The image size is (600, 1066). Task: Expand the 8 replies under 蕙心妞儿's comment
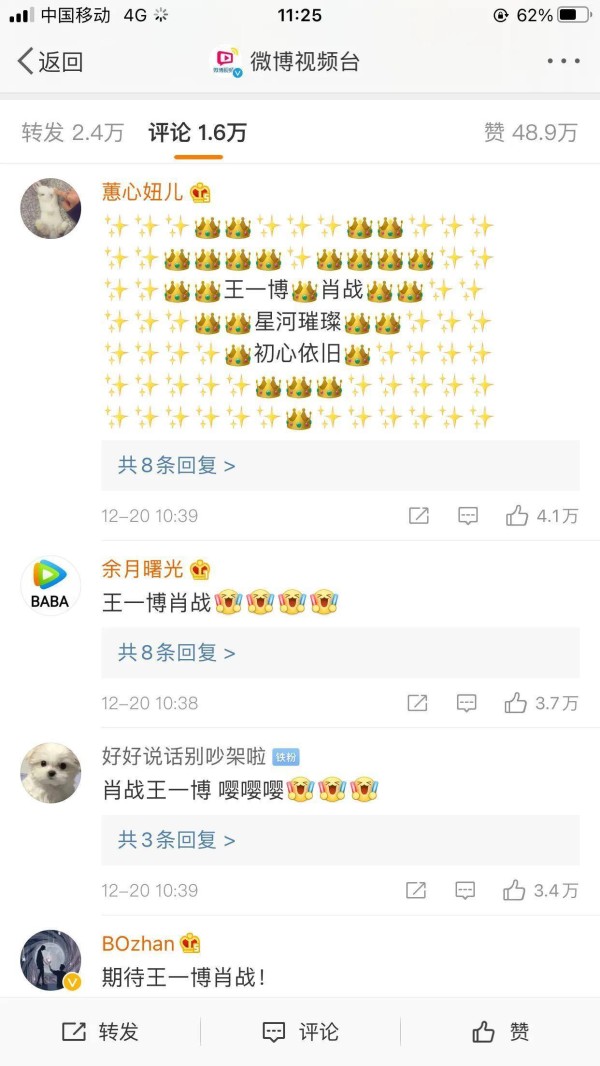[x=340, y=466]
